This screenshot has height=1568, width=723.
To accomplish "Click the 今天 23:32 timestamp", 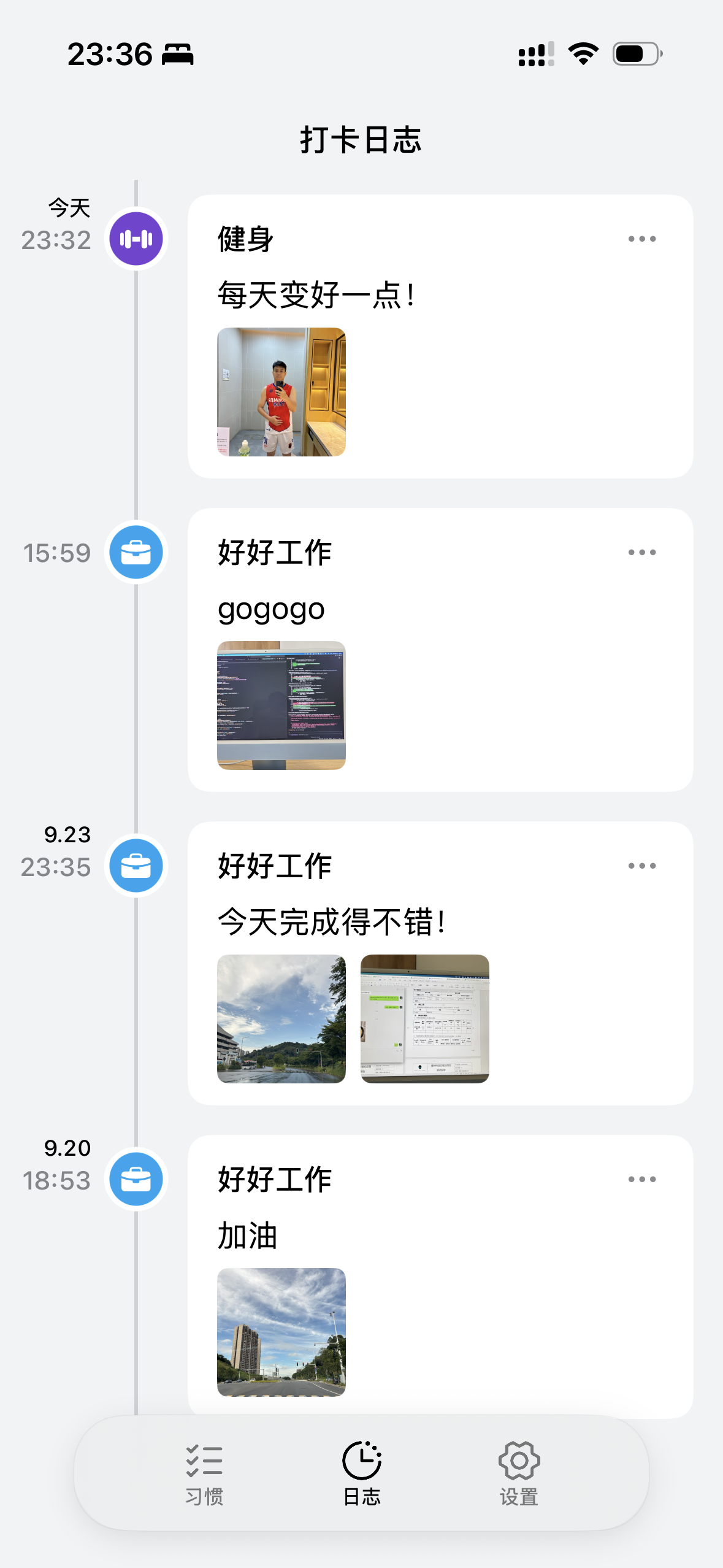I will (x=57, y=227).
